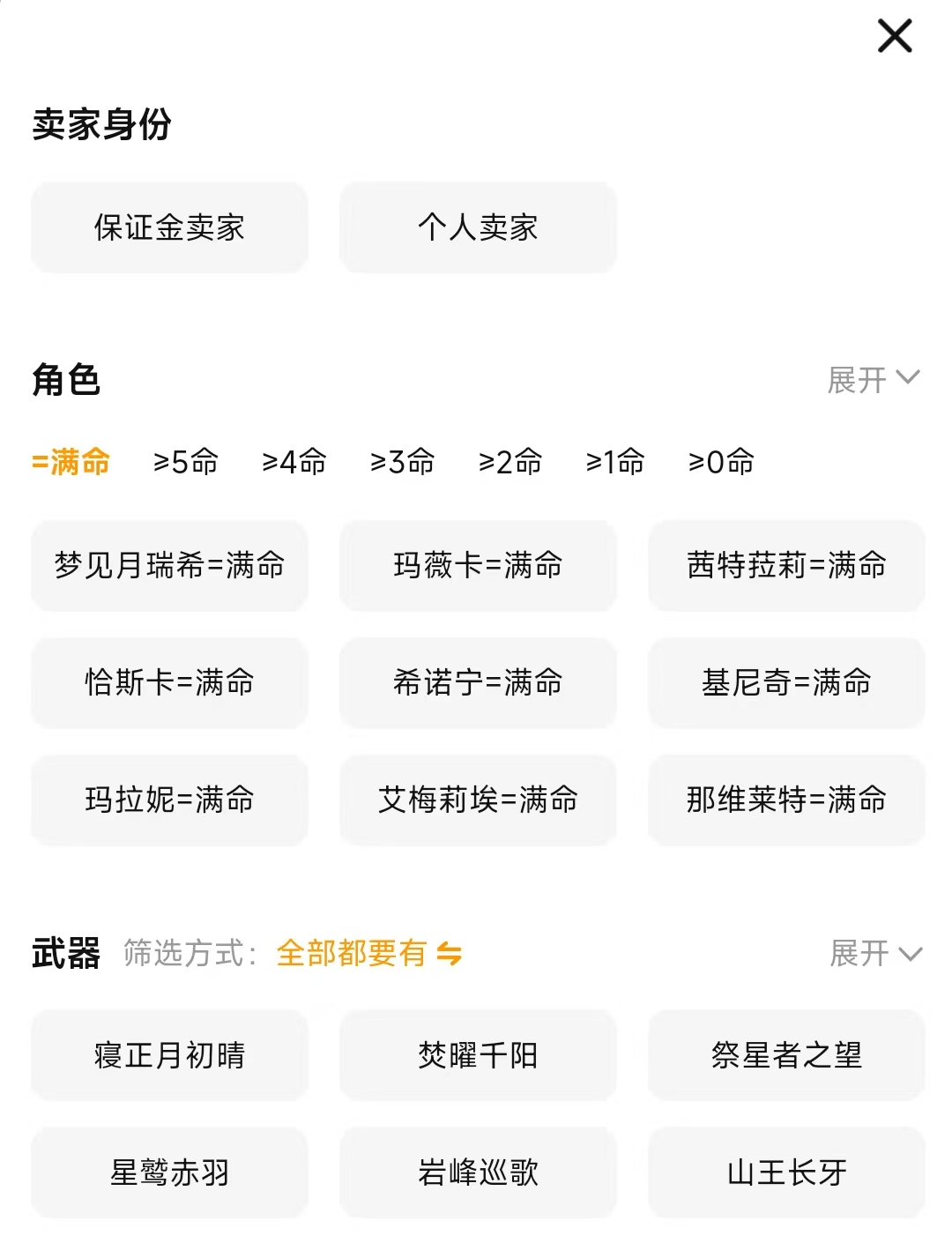Viewport: 952px width, 1243px height.
Task: Toggle the 全部都要有 filter mode
Action: (368, 953)
